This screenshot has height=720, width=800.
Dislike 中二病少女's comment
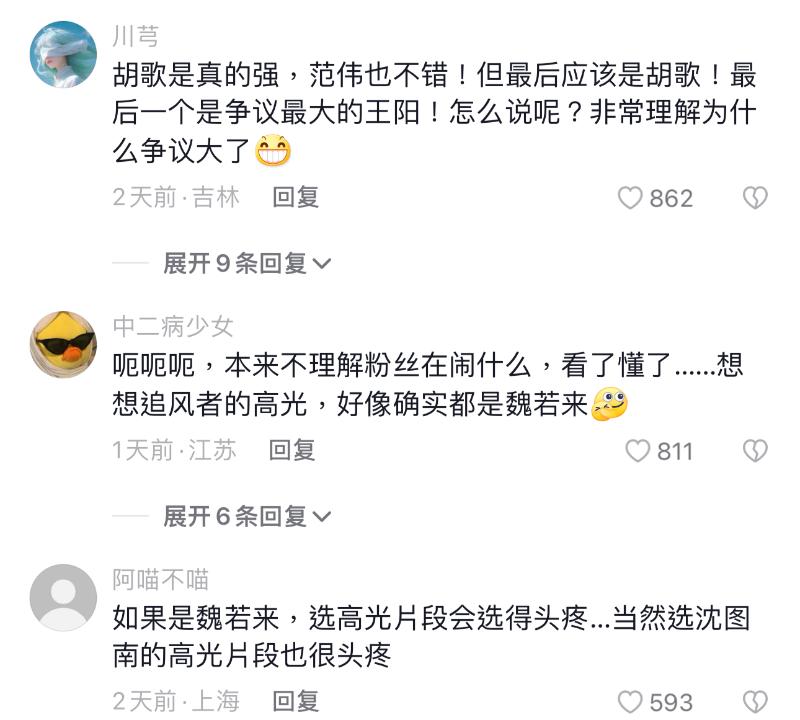coord(755,452)
